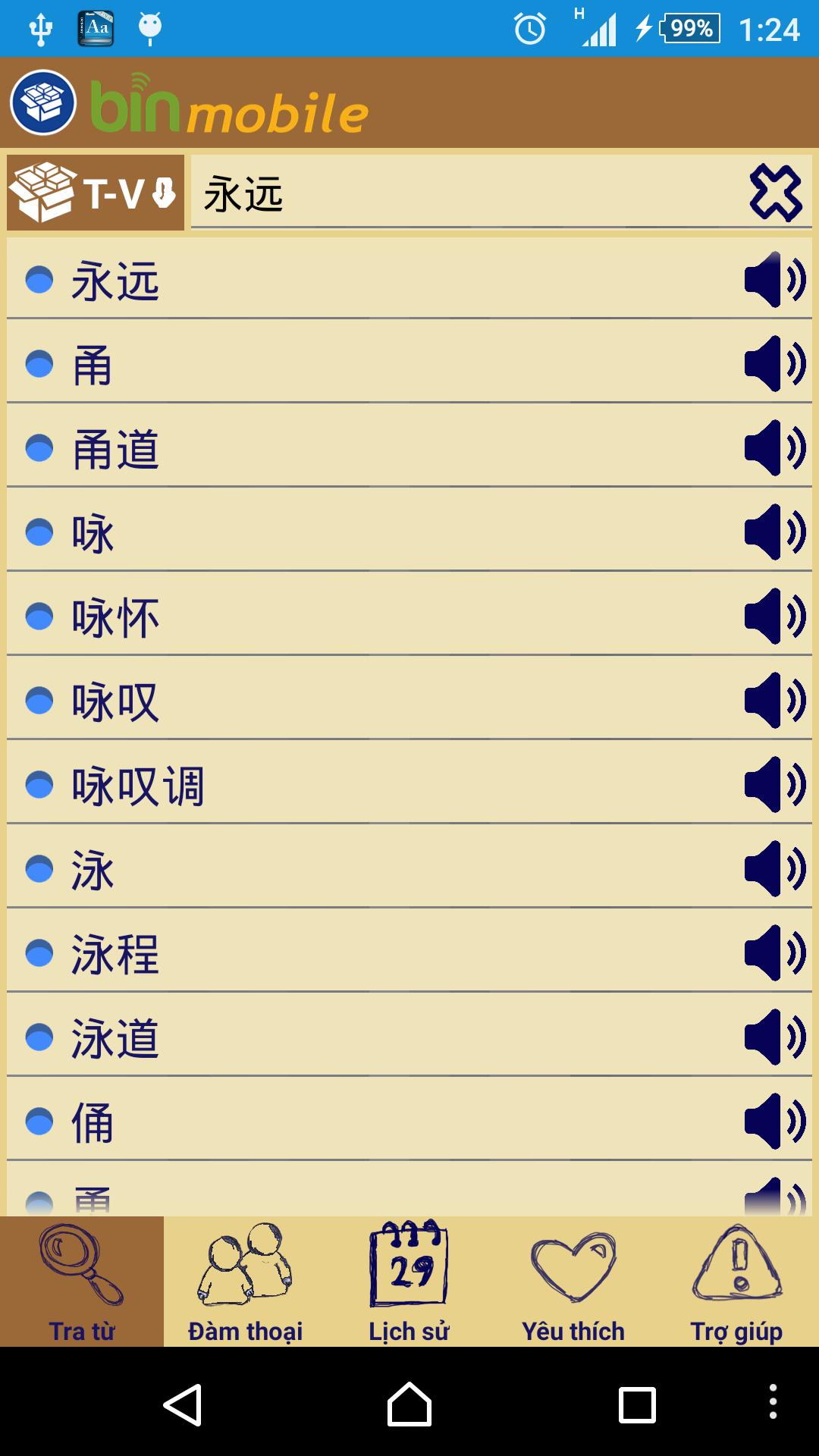Select the blue dot beside 咏叹
This screenshot has width=819, height=1456.
pyautogui.click(x=37, y=701)
